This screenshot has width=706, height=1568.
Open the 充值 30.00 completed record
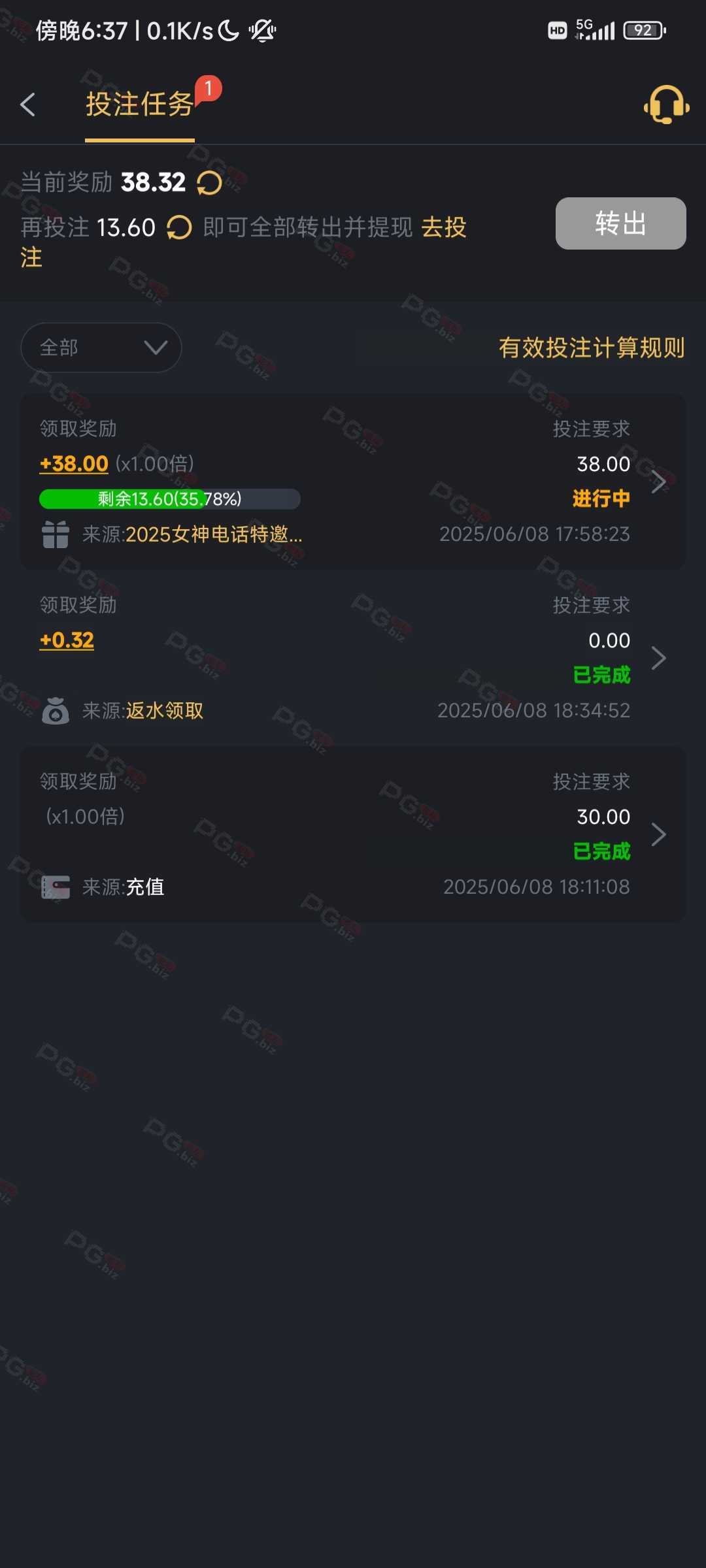(x=353, y=834)
